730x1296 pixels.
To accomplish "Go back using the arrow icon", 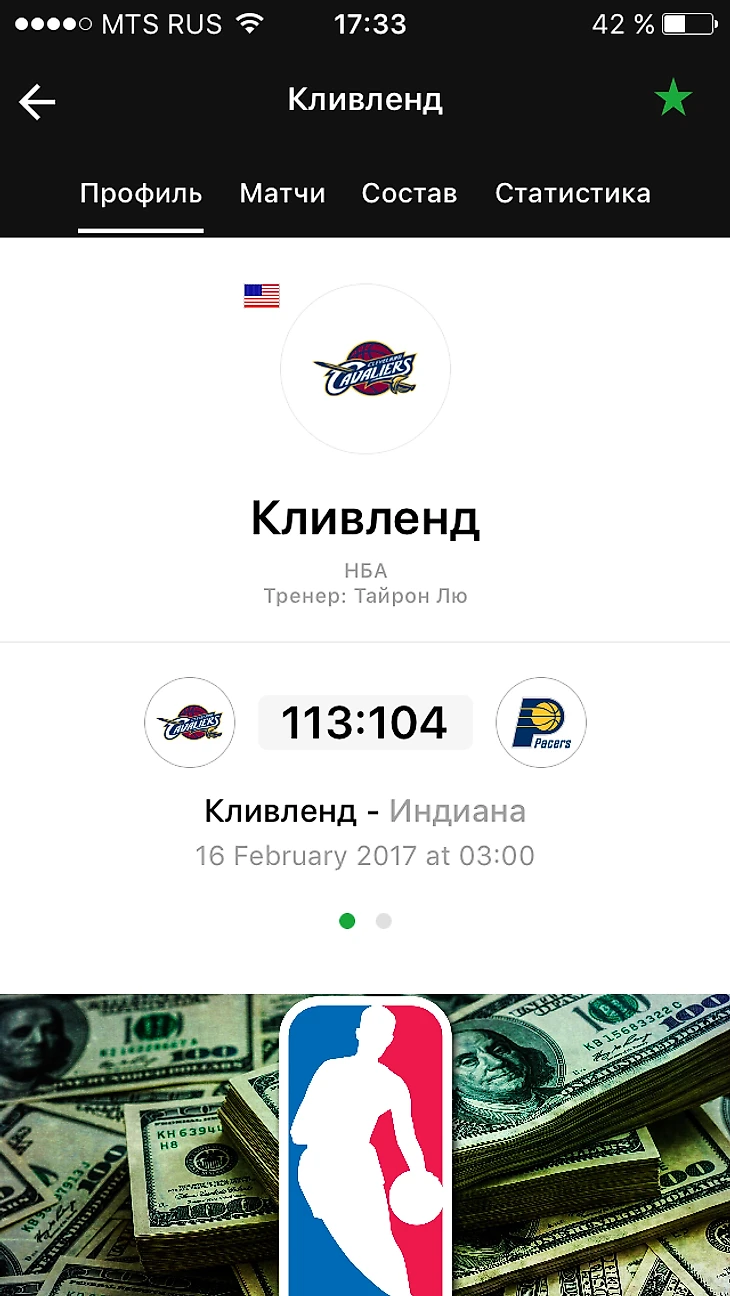I will (x=37, y=101).
